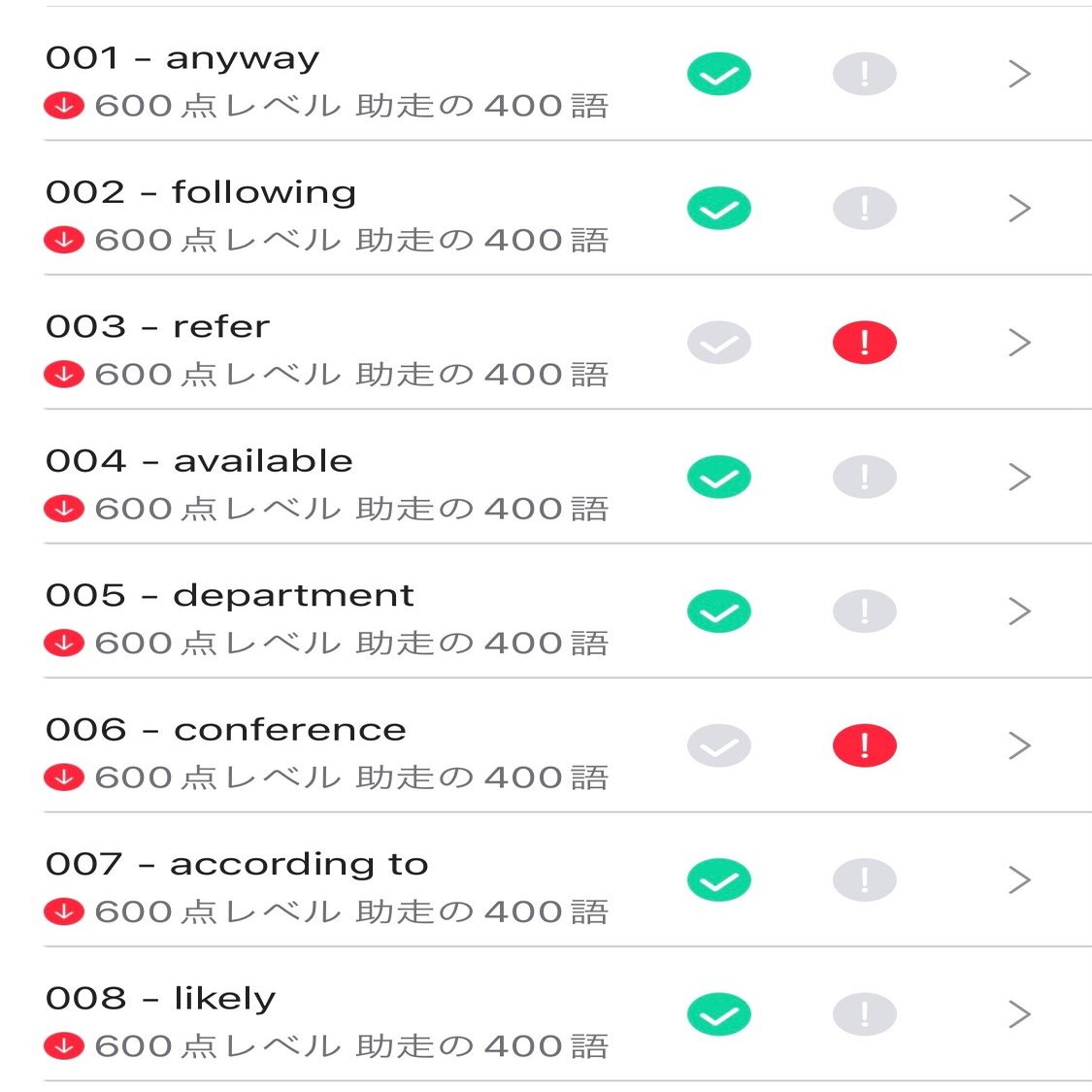This screenshot has height=1092, width=1092.
Task: Toggle the green checkmark for 'likely'
Action: point(718,1014)
